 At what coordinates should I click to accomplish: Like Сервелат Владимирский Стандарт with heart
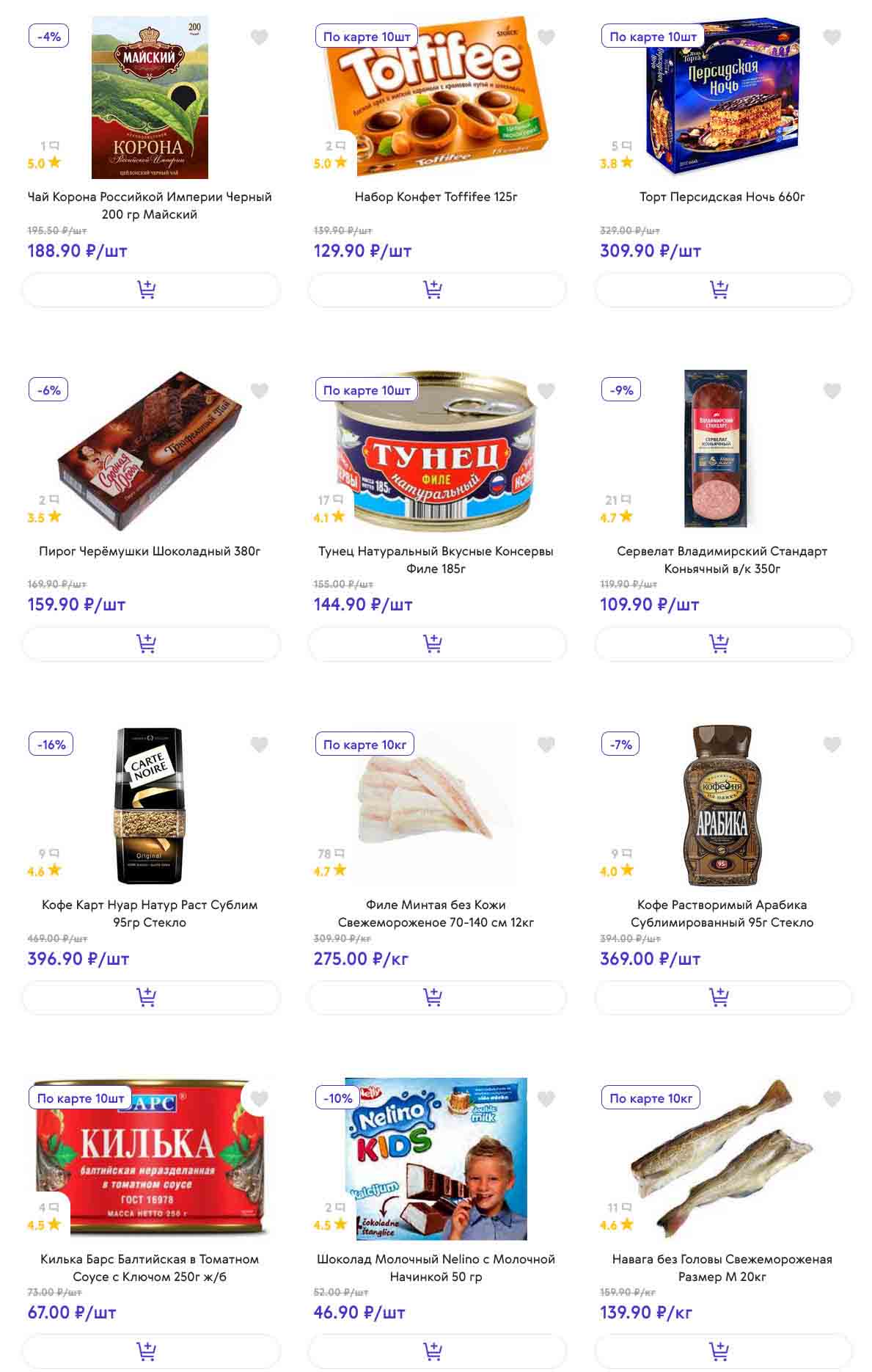tap(832, 390)
